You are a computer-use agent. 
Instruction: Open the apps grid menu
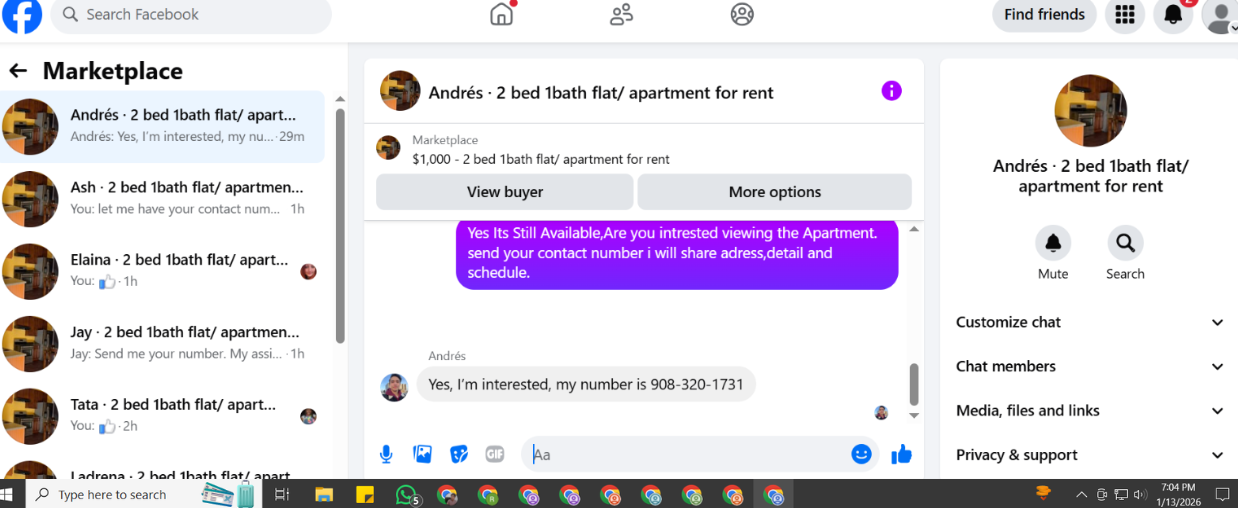1124,15
